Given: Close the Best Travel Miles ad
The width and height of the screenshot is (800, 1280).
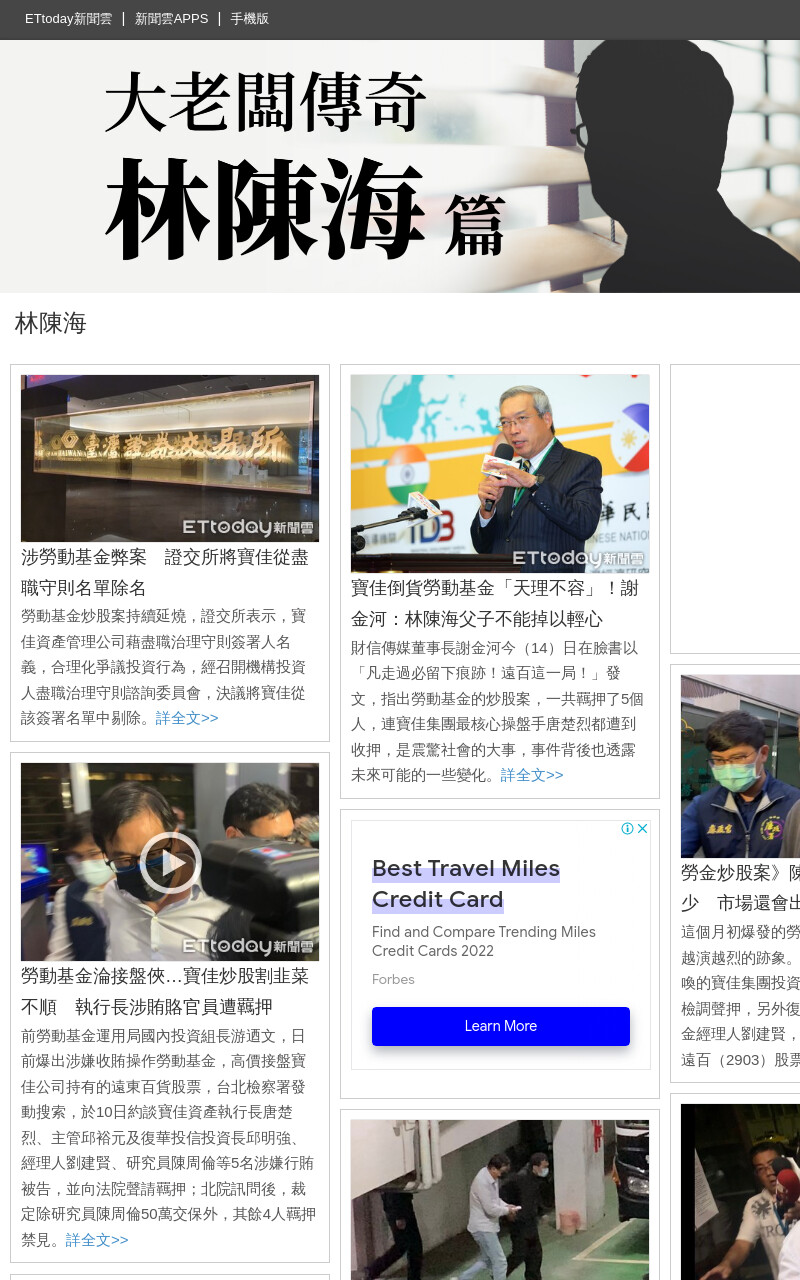Looking at the screenshot, I should pyautogui.click(x=643, y=828).
